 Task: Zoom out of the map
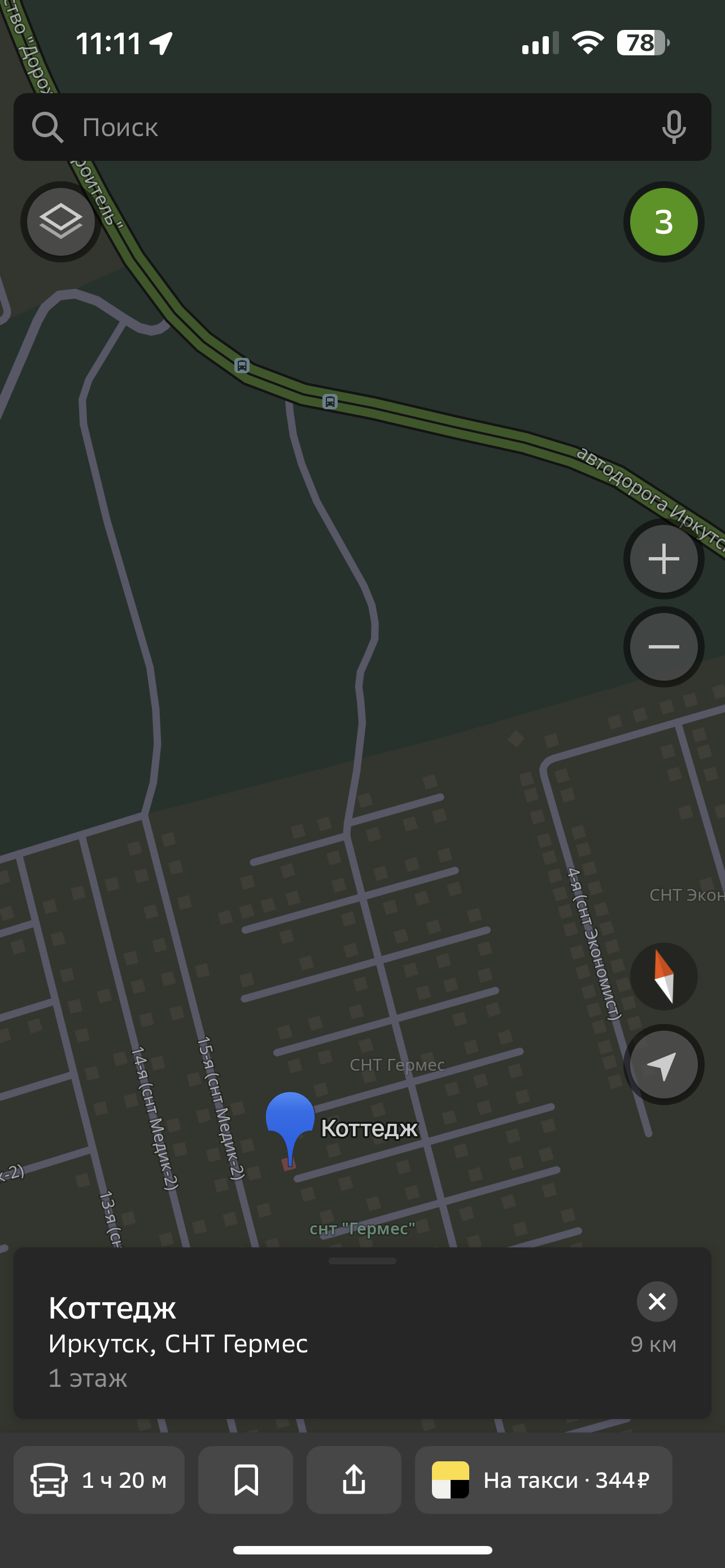663,646
